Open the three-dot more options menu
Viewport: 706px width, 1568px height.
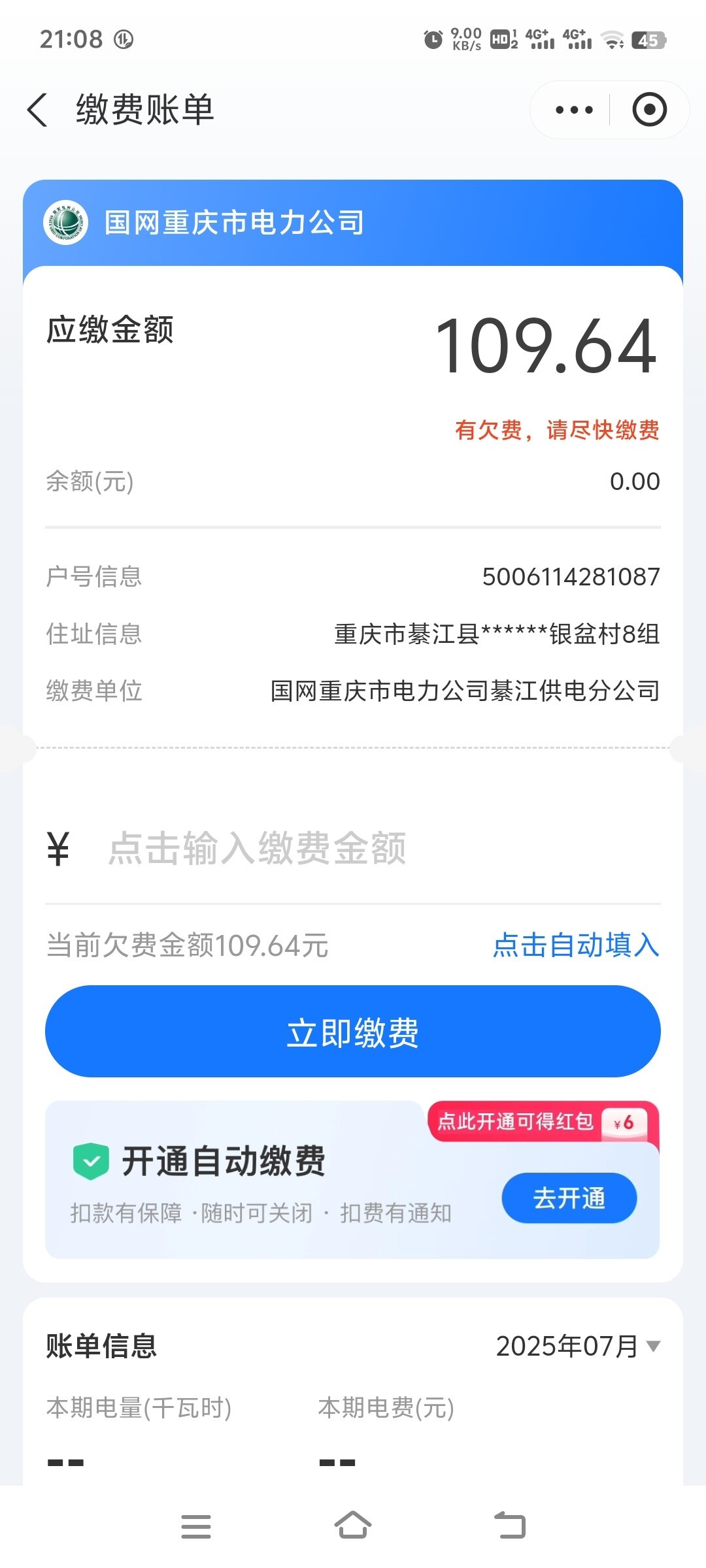[574, 110]
